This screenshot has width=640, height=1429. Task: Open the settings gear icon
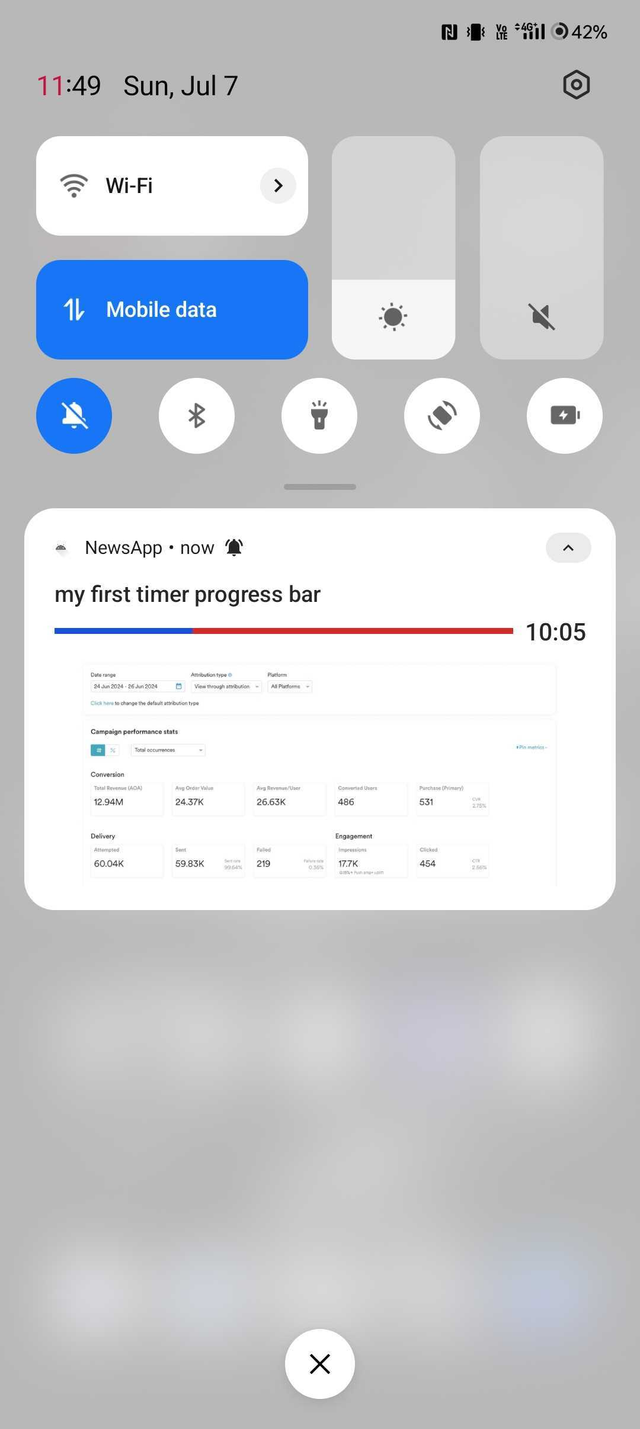[x=576, y=85]
